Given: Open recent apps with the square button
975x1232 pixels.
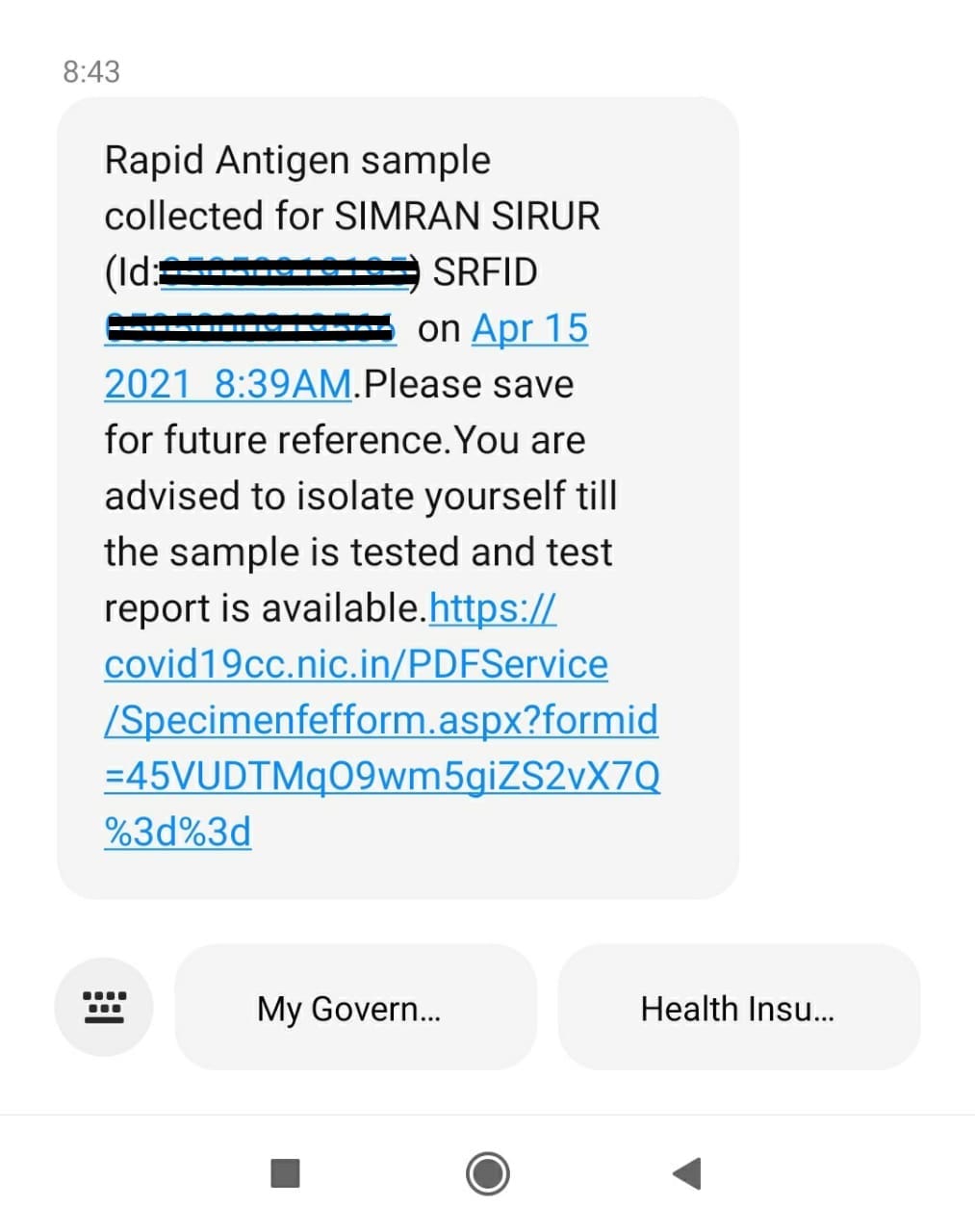Looking at the screenshot, I should (x=286, y=1173).
